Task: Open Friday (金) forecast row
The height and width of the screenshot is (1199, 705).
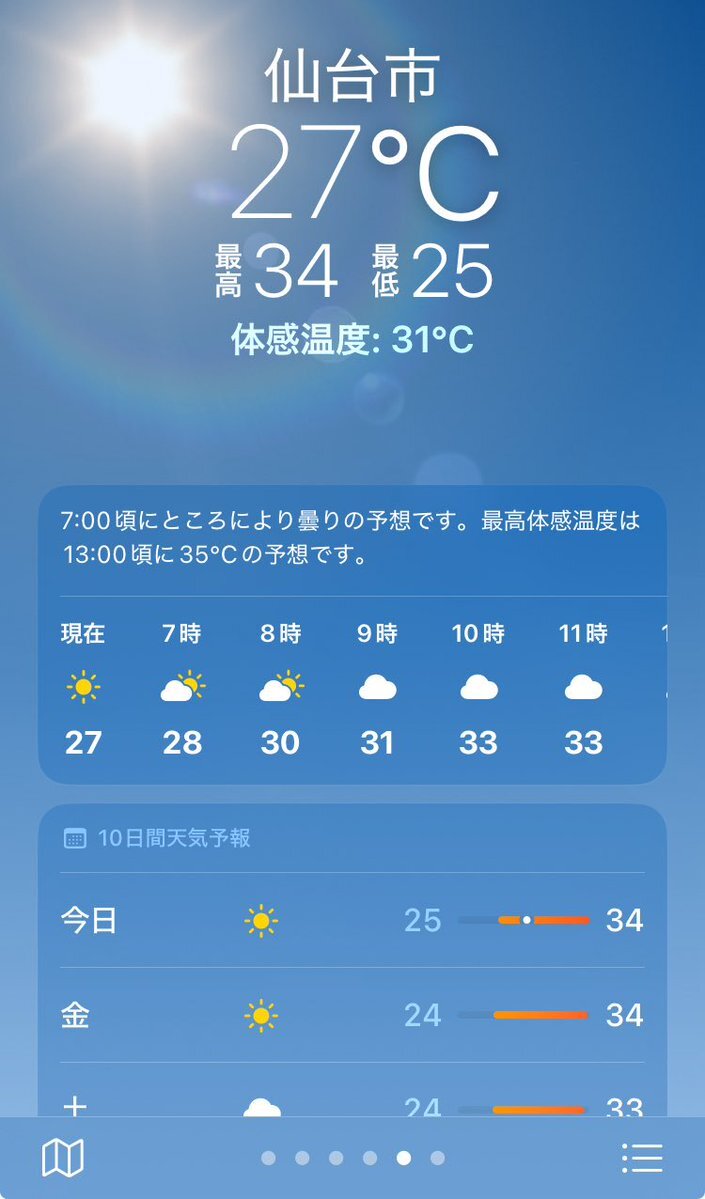Action: [352, 1015]
